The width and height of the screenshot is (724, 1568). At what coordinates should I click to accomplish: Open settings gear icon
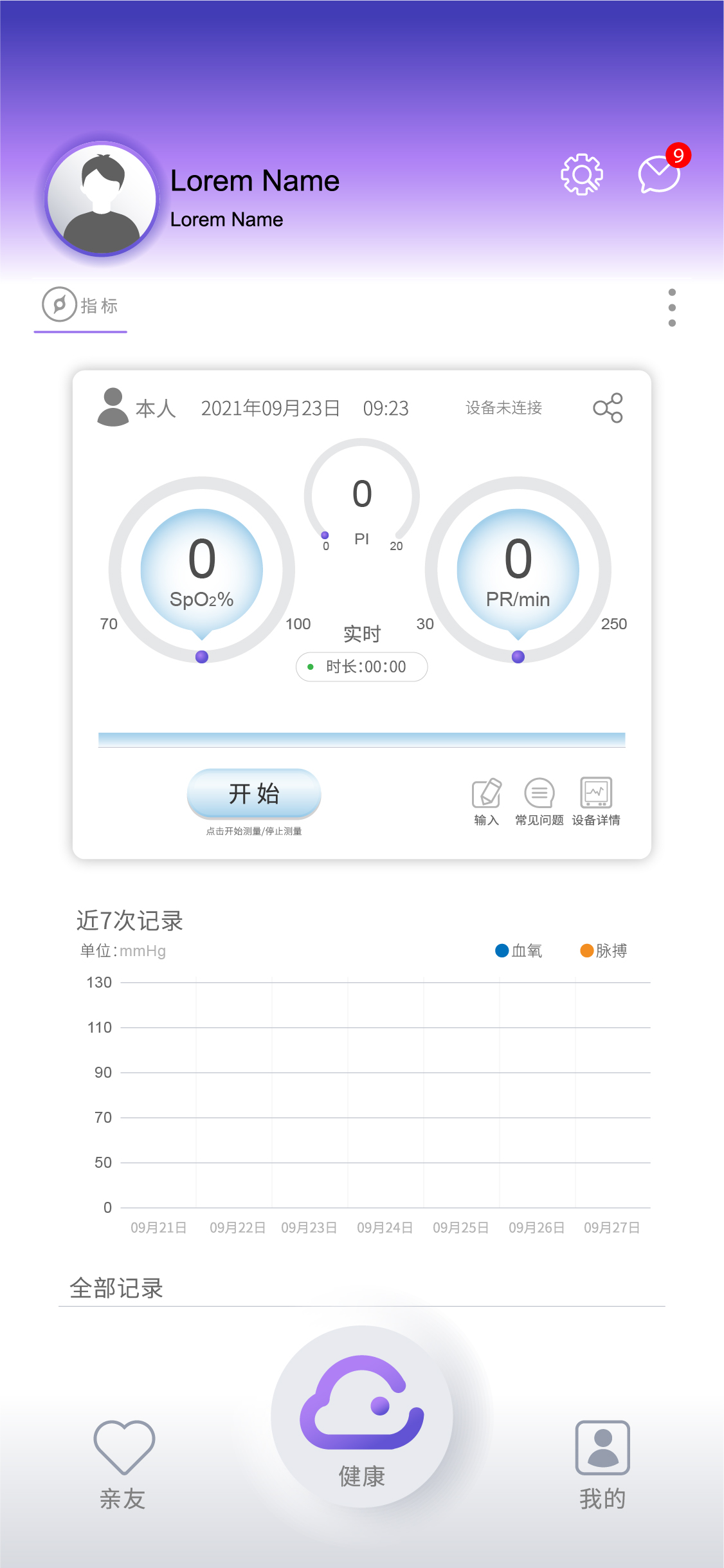coord(581,174)
